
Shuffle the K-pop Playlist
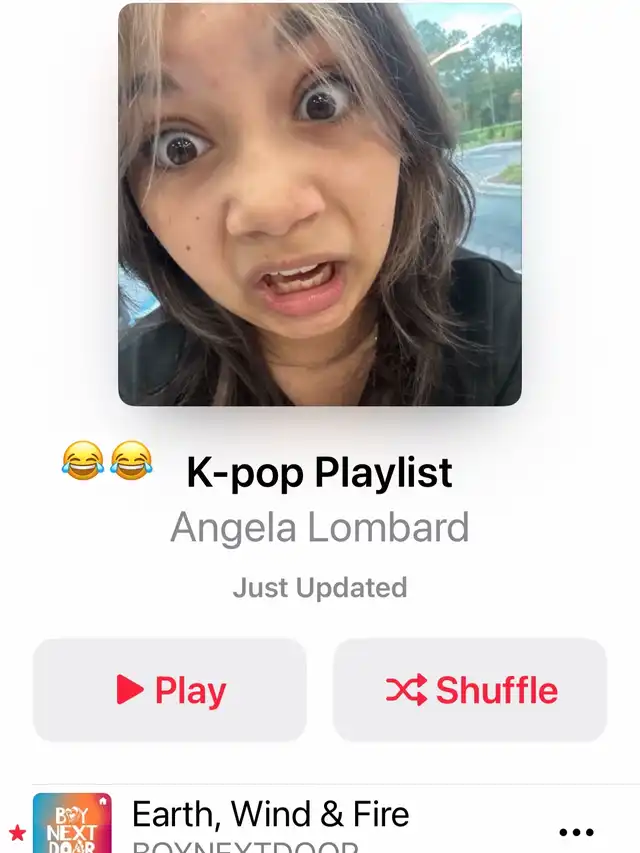(470, 690)
